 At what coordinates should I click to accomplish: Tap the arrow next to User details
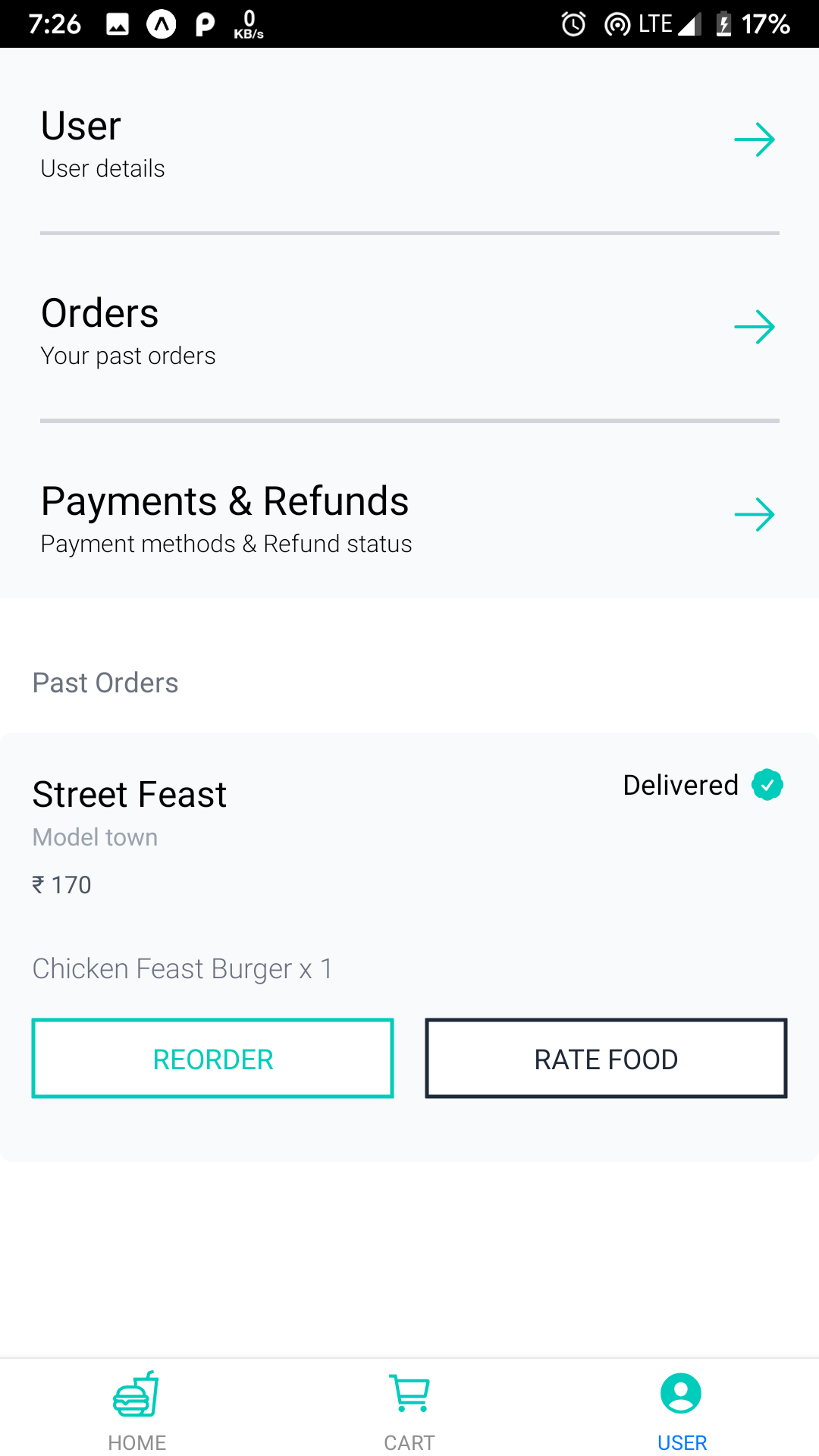755,139
